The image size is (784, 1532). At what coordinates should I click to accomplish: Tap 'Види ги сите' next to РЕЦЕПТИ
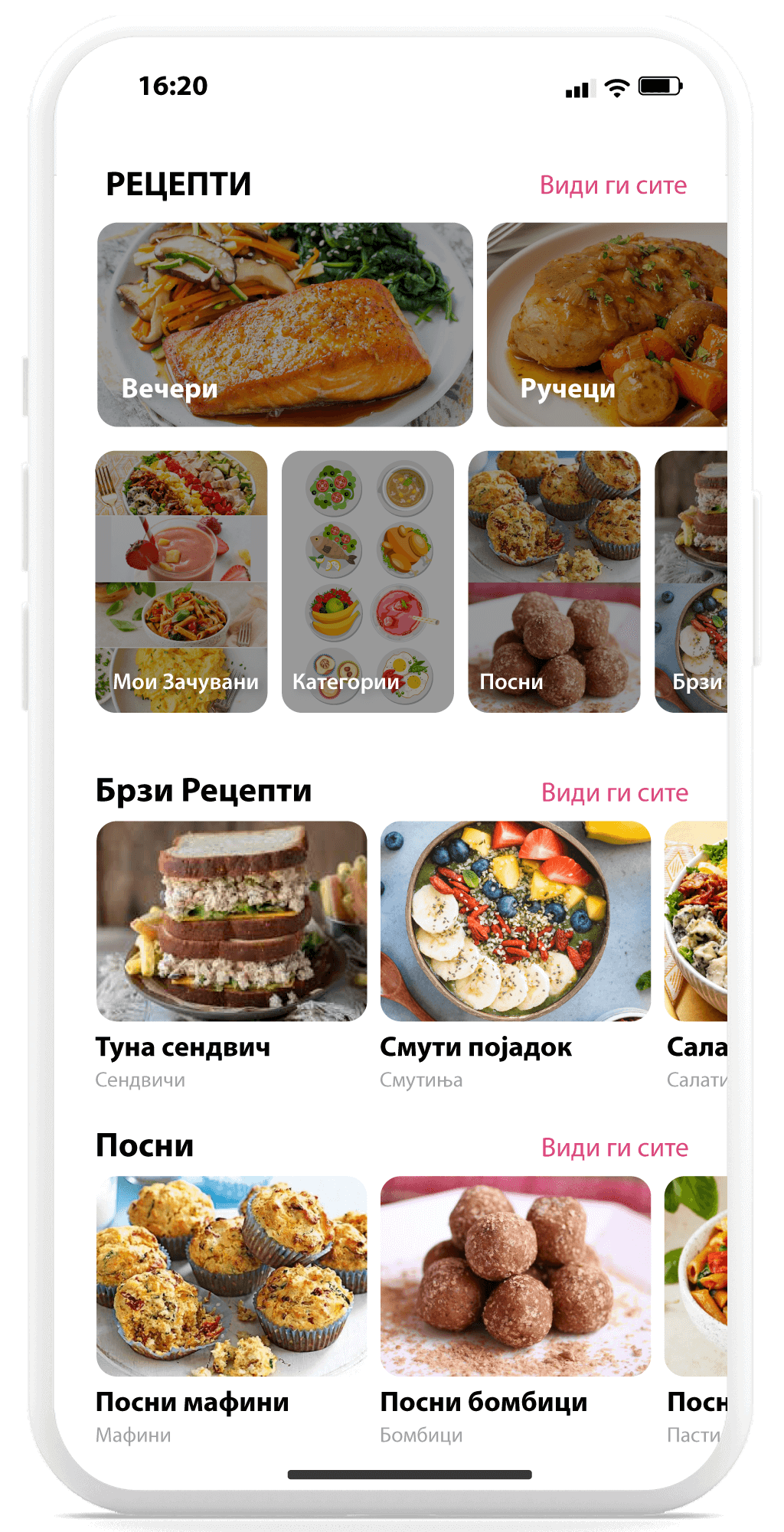coord(612,185)
